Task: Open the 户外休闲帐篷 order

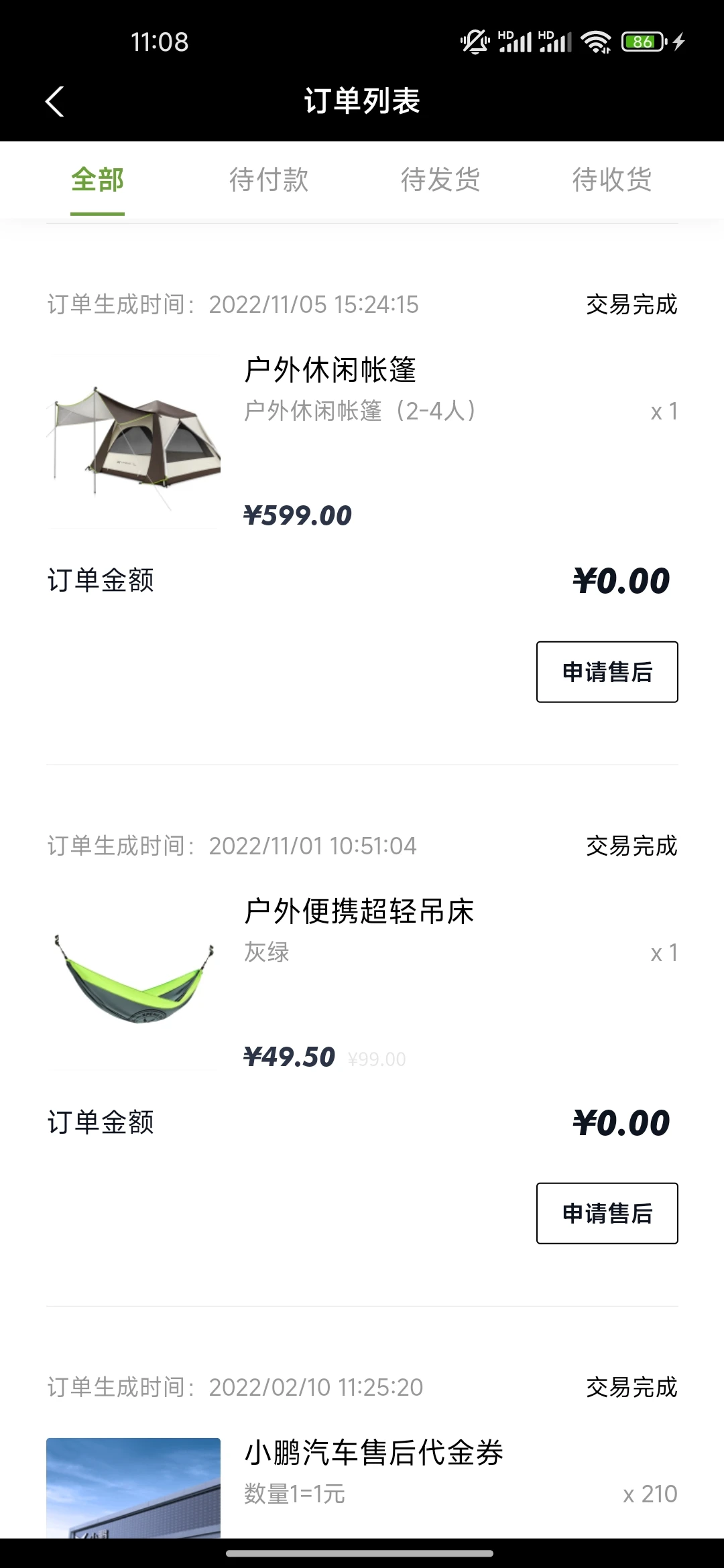Action: [x=330, y=370]
